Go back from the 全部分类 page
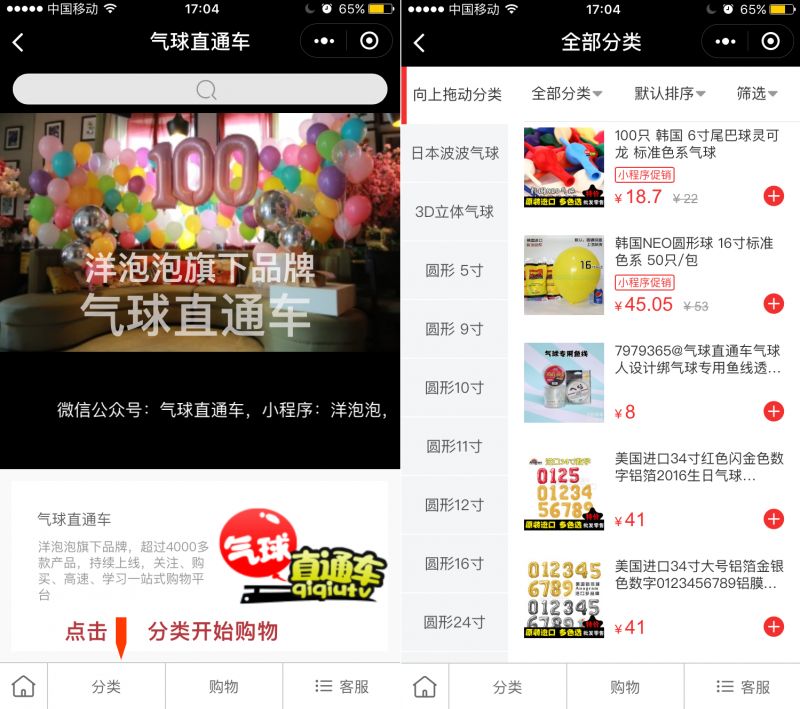This screenshot has height=709, width=800. (419, 43)
